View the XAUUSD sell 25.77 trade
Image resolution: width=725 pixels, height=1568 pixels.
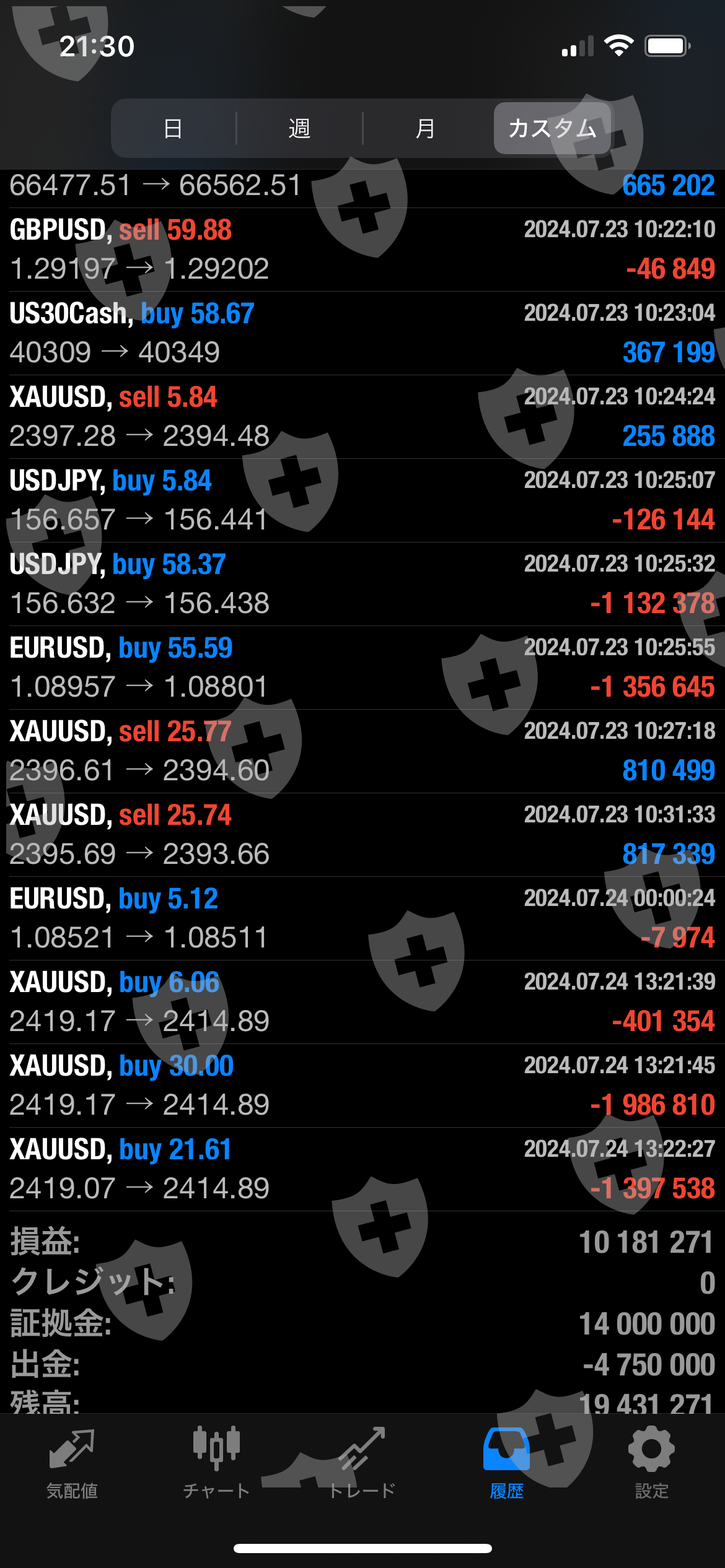click(x=362, y=751)
